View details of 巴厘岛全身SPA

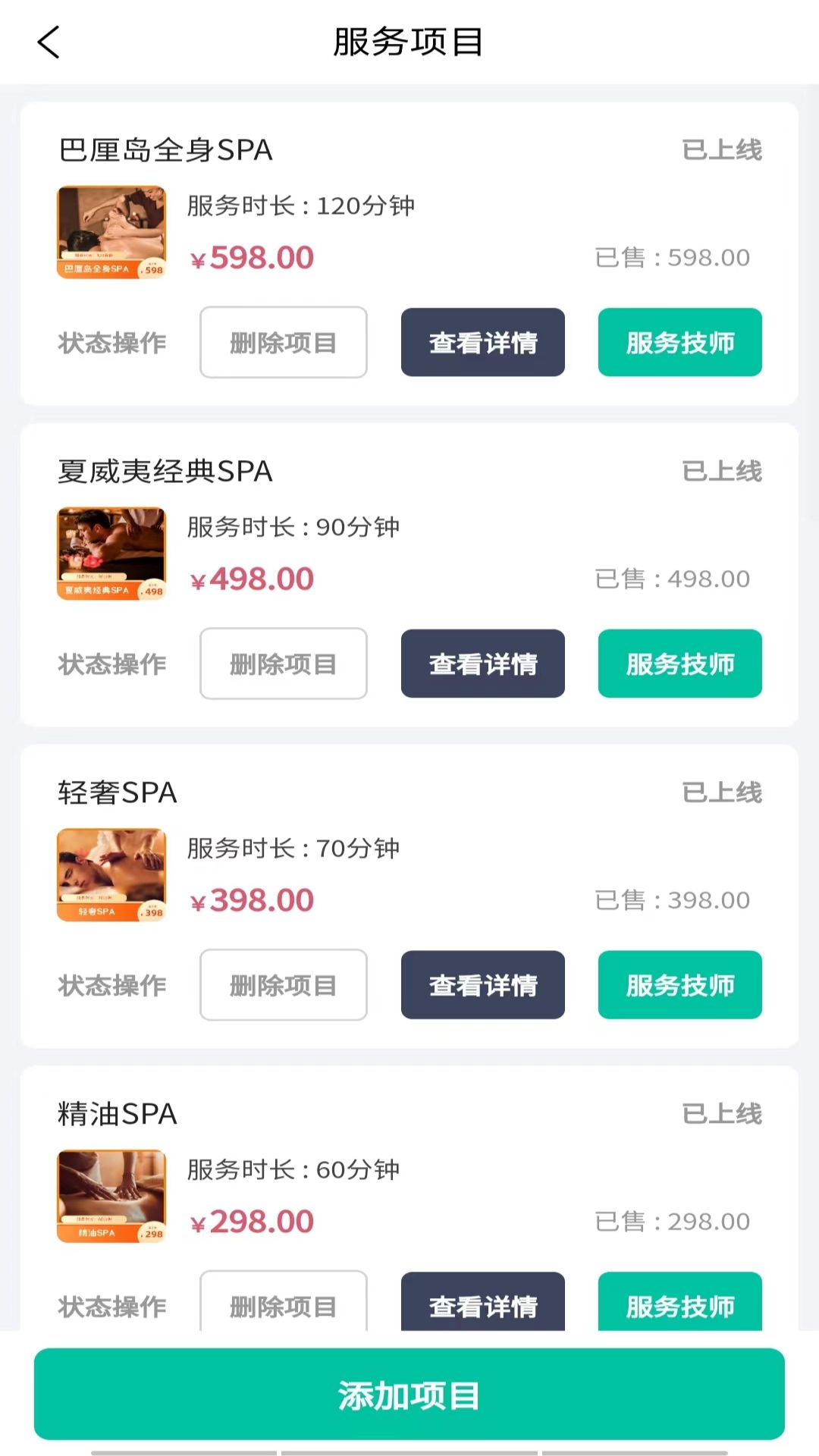pos(482,343)
